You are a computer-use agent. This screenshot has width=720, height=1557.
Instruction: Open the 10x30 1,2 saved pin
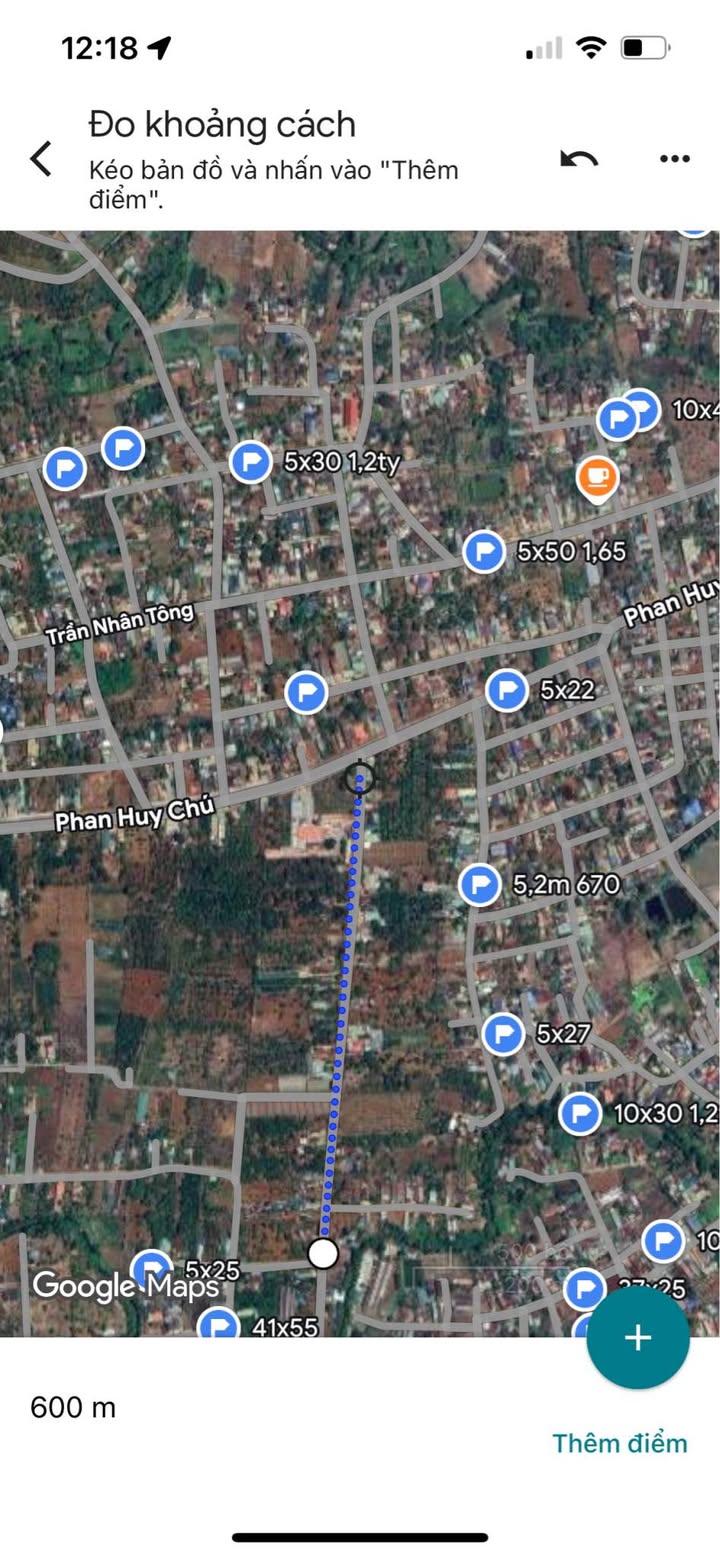click(x=579, y=1113)
